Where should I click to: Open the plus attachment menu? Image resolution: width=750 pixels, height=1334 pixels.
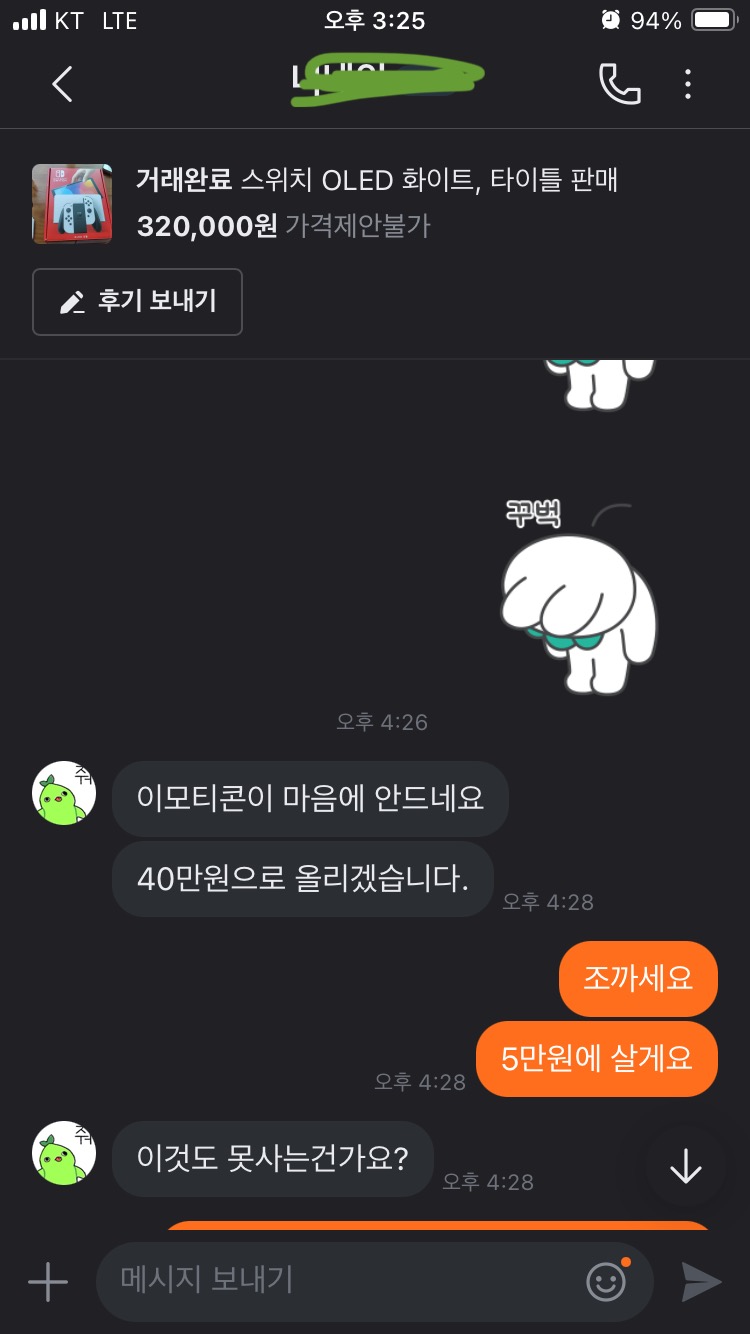pos(47,1281)
